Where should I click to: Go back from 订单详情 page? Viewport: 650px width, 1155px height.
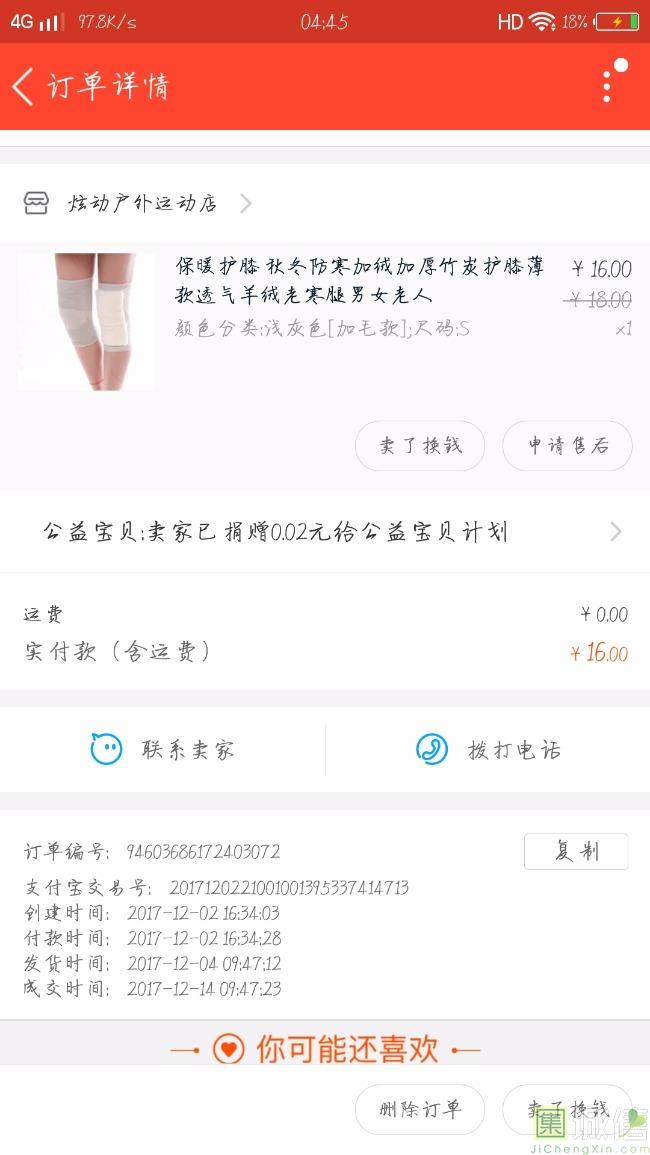tap(24, 86)
